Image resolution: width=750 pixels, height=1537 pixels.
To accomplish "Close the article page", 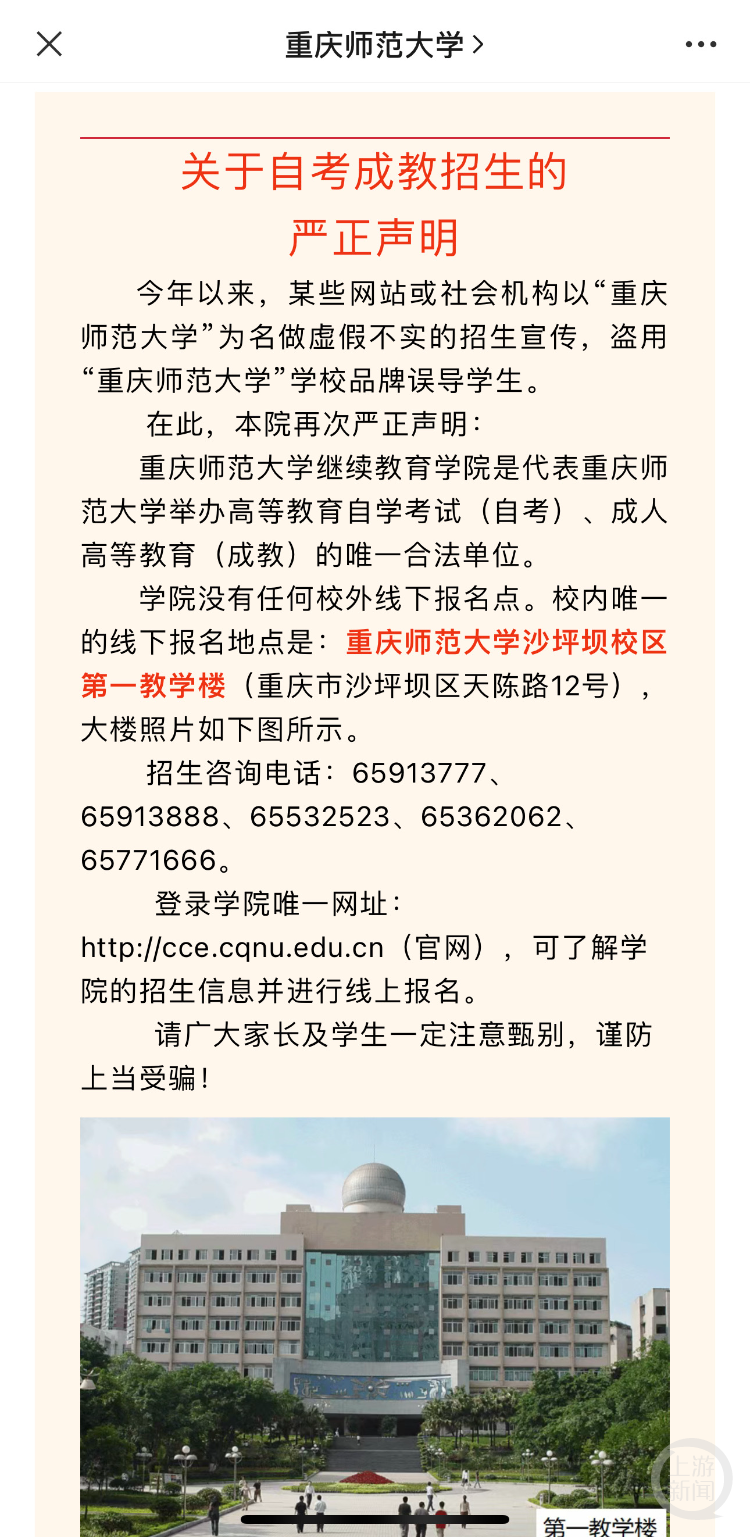I will pyautogui.click(x=49, y=44).
